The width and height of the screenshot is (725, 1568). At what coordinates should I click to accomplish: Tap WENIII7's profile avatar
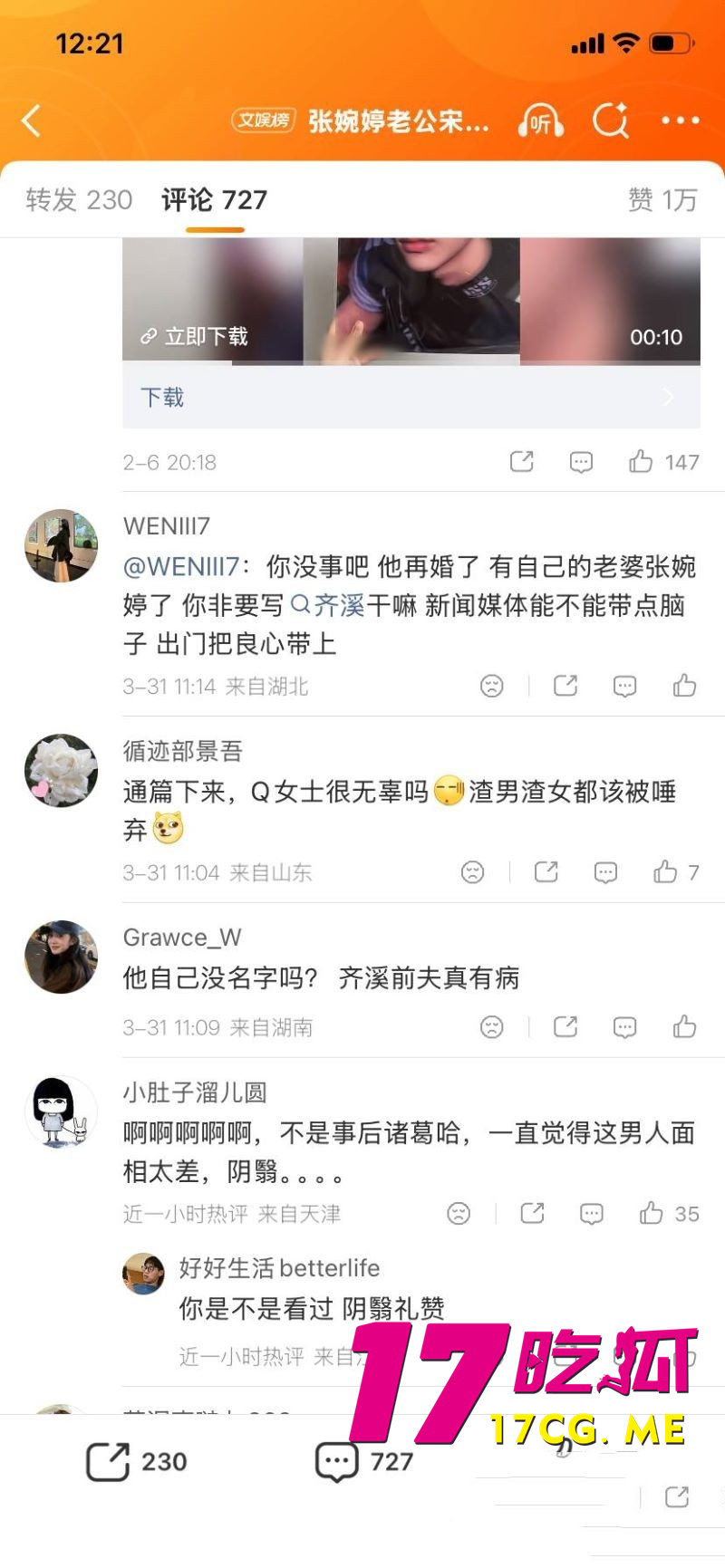click(x=61, y=544)
